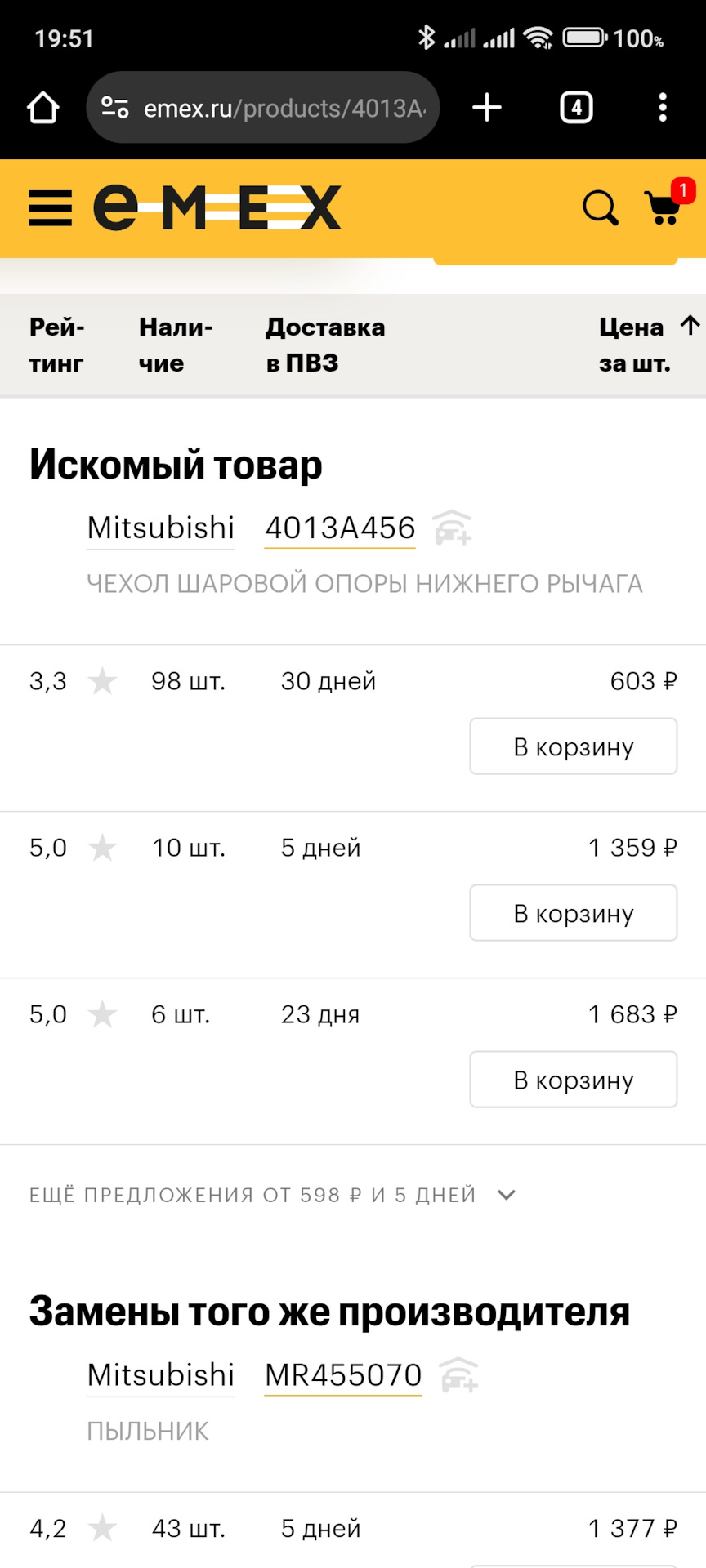Open the hamburger navigation menu
The height and width of the screenshot is (1568, 706).
click(x=50, y=208)
